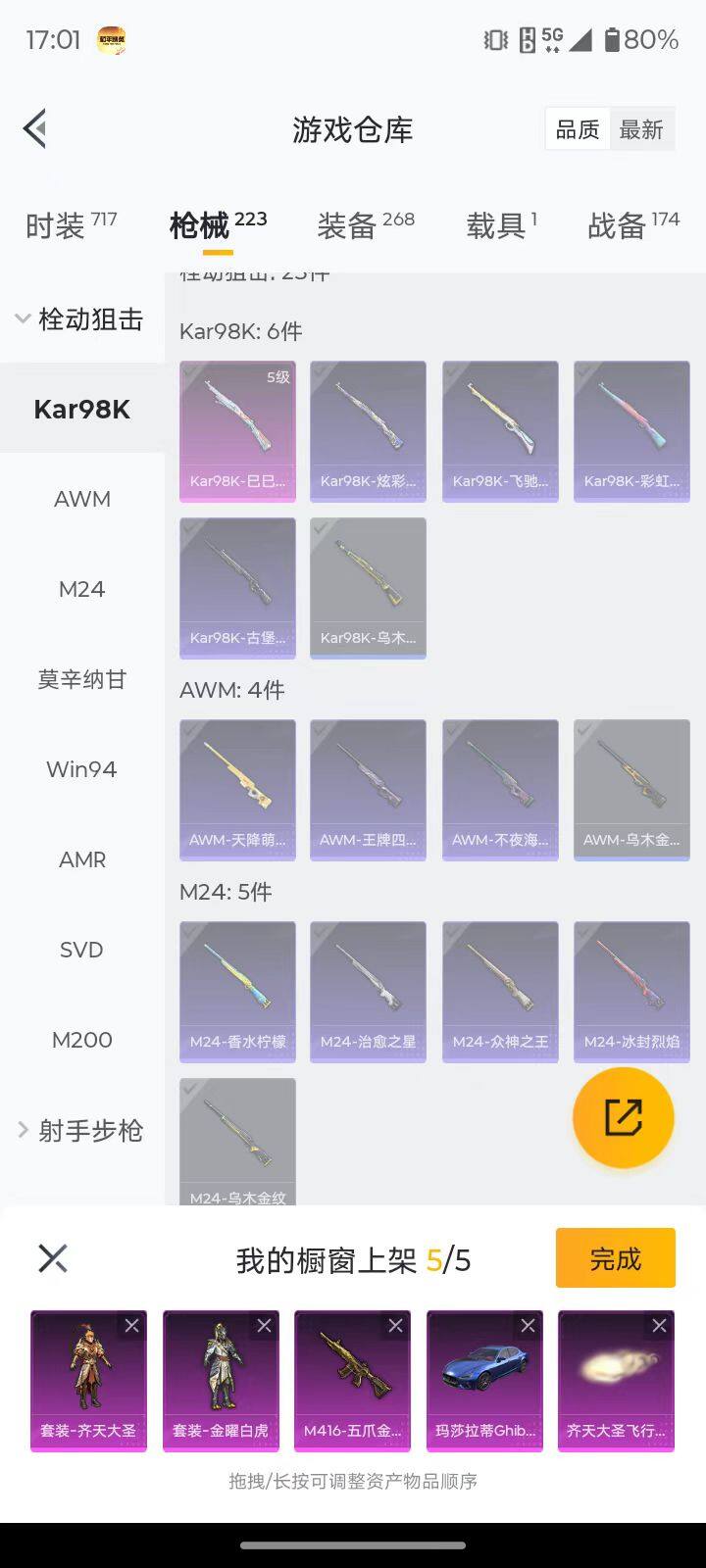The width and height of the screenshot is (706, 1568).
Task: Select Win94 in the weapon sidebar
Action: (x=81, y=769)
